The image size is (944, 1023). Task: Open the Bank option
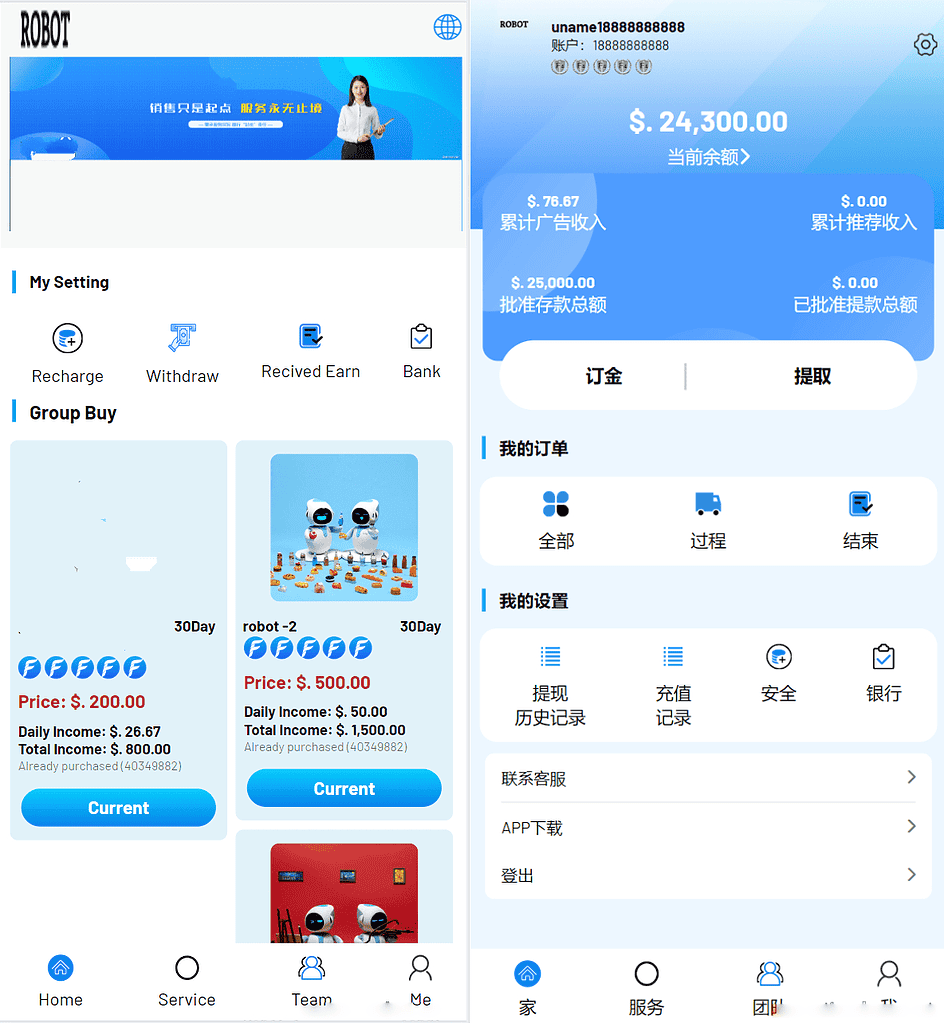421,351
